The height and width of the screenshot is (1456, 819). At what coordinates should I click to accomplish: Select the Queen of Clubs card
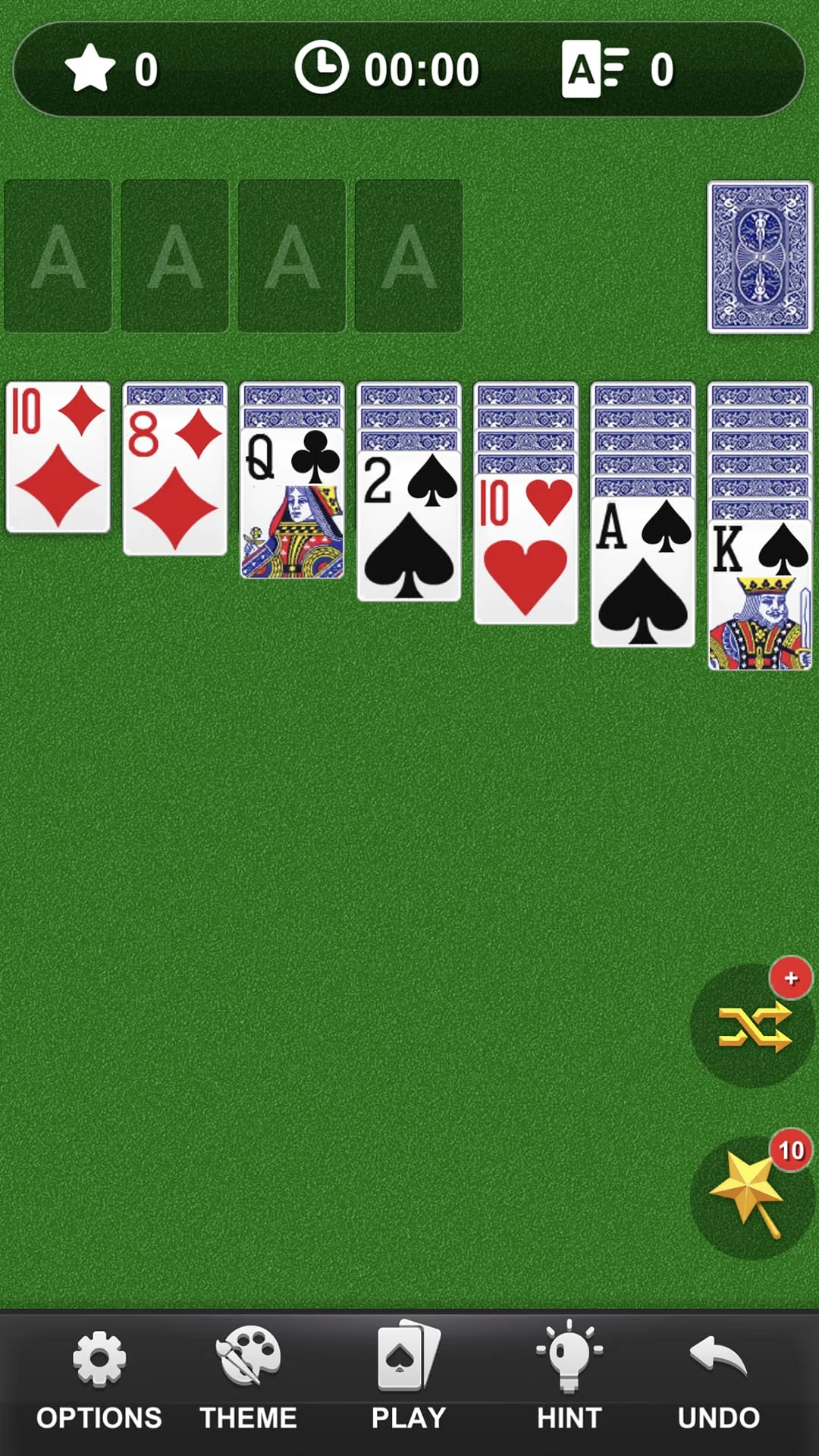coord(292,504)
